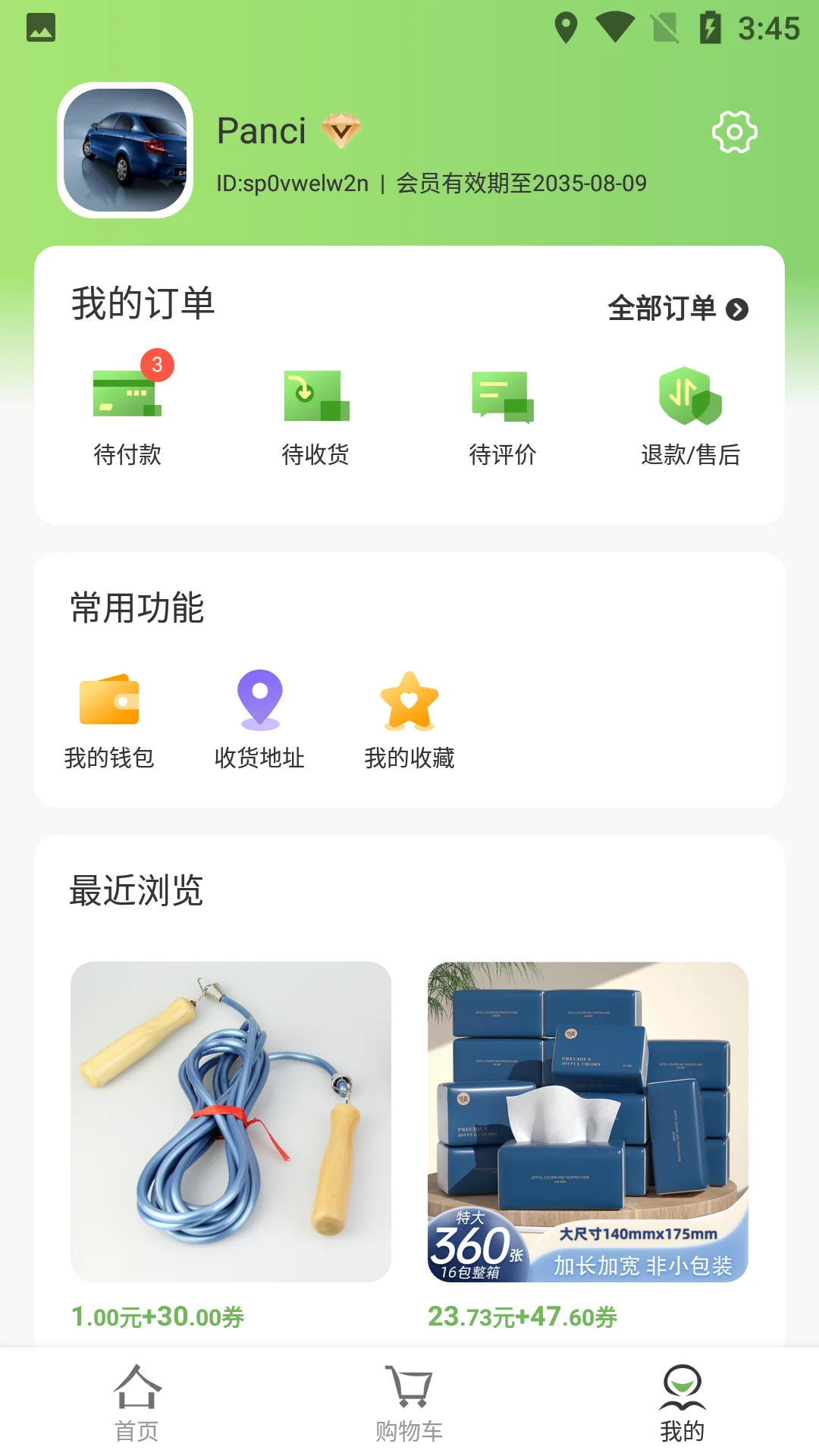The width and height of the screenshot is (819, 1456).
Task: Select the shopping cart (购物车) nav icon
Action: pyautogui.click(x=409, y=1395)
